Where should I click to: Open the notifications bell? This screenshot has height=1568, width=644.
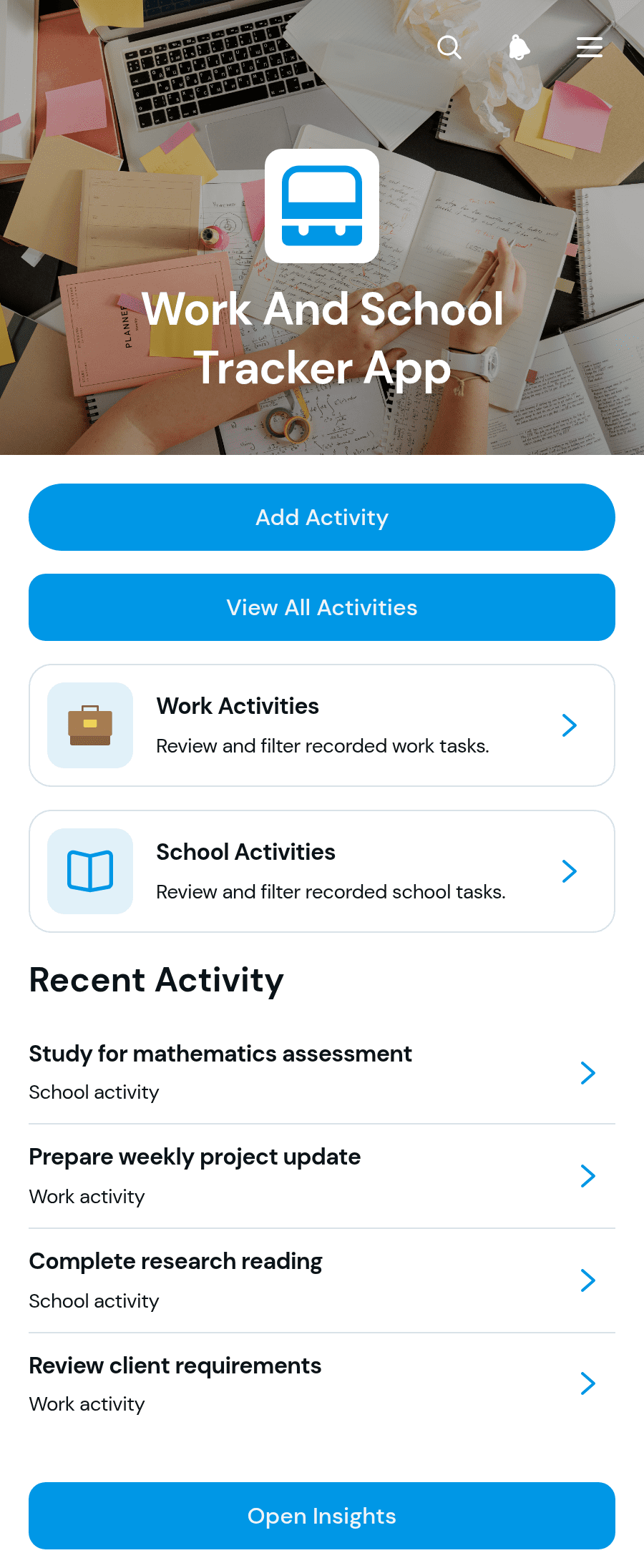[x=519, y=47]
